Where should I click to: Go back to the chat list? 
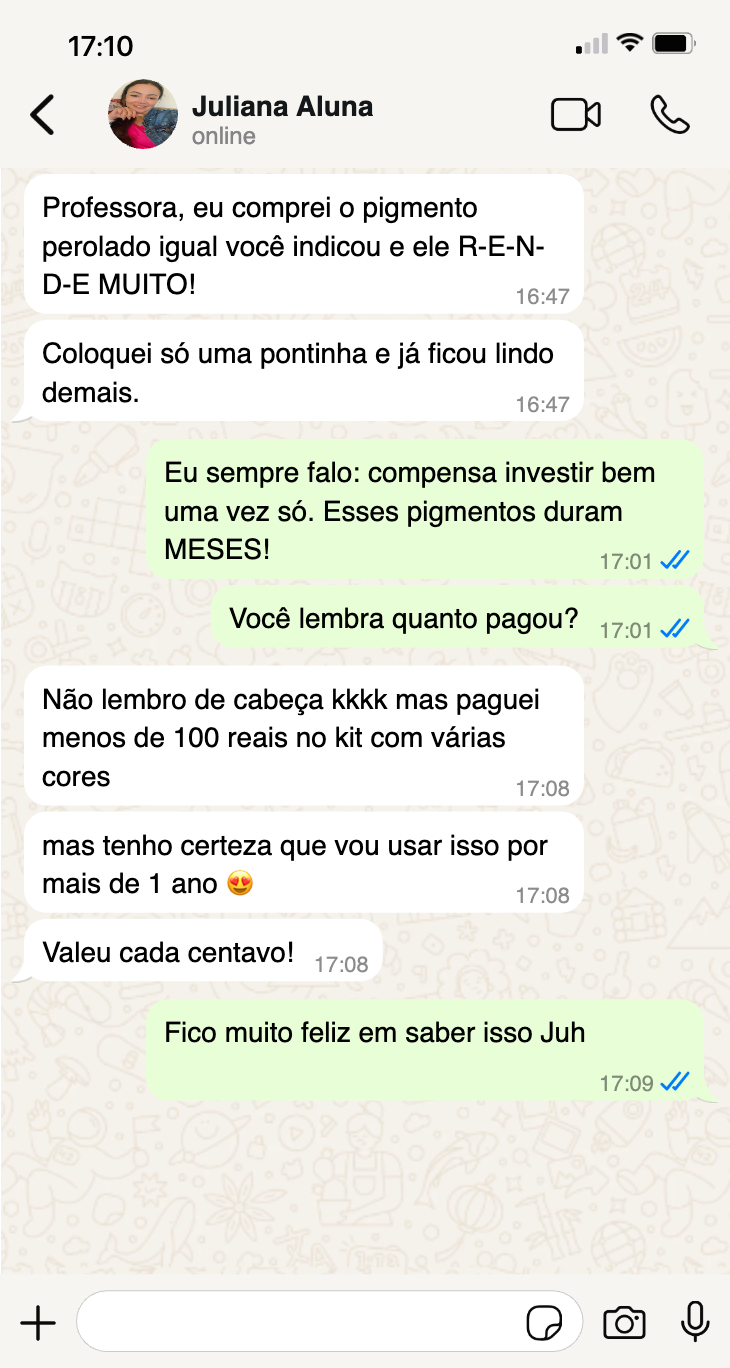42,115
